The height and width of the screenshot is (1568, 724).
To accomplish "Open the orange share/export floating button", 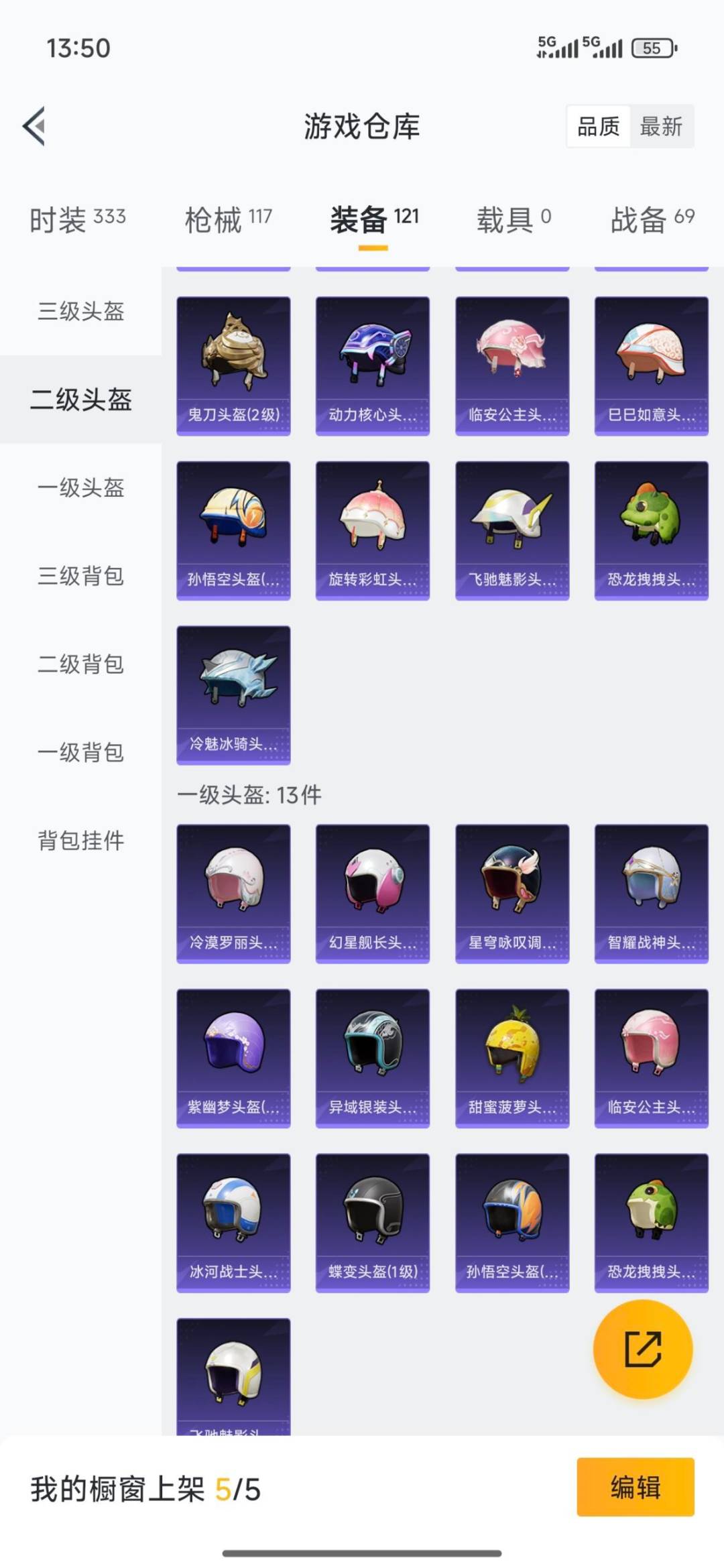I will (642, 1349).
